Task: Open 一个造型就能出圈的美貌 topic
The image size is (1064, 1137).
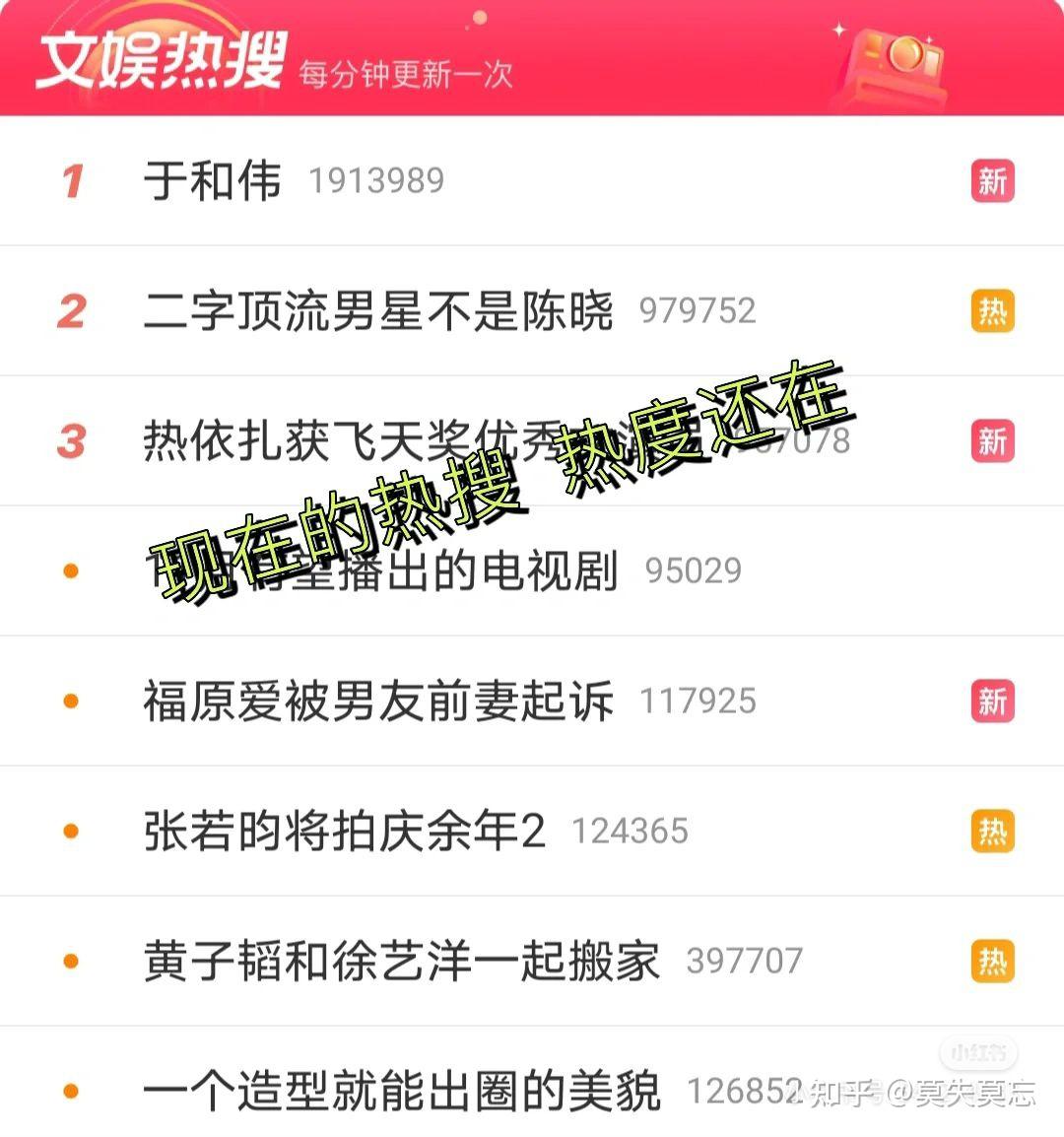Action: coord(401,1091)
